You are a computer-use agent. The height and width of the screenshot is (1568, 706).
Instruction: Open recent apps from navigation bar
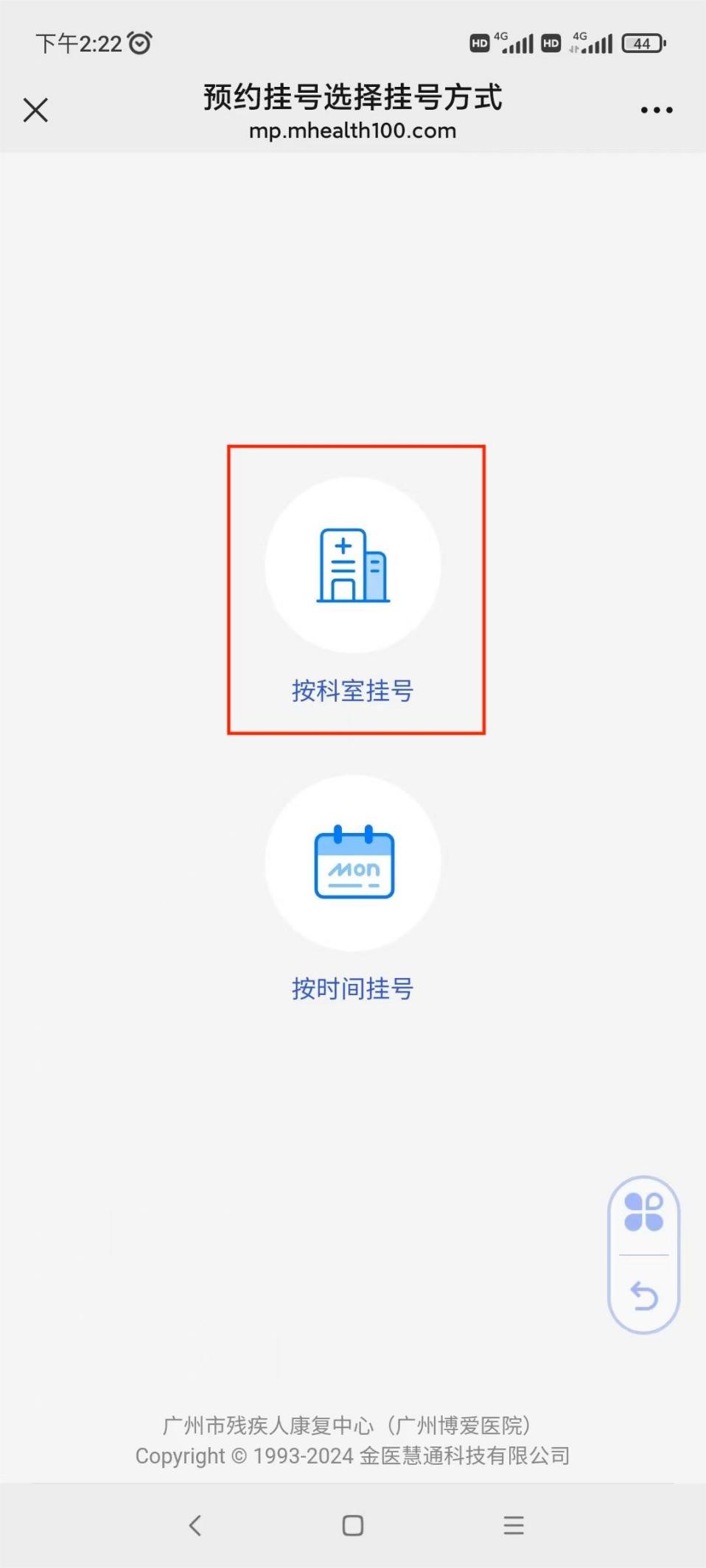click(x=514, y=1525)
